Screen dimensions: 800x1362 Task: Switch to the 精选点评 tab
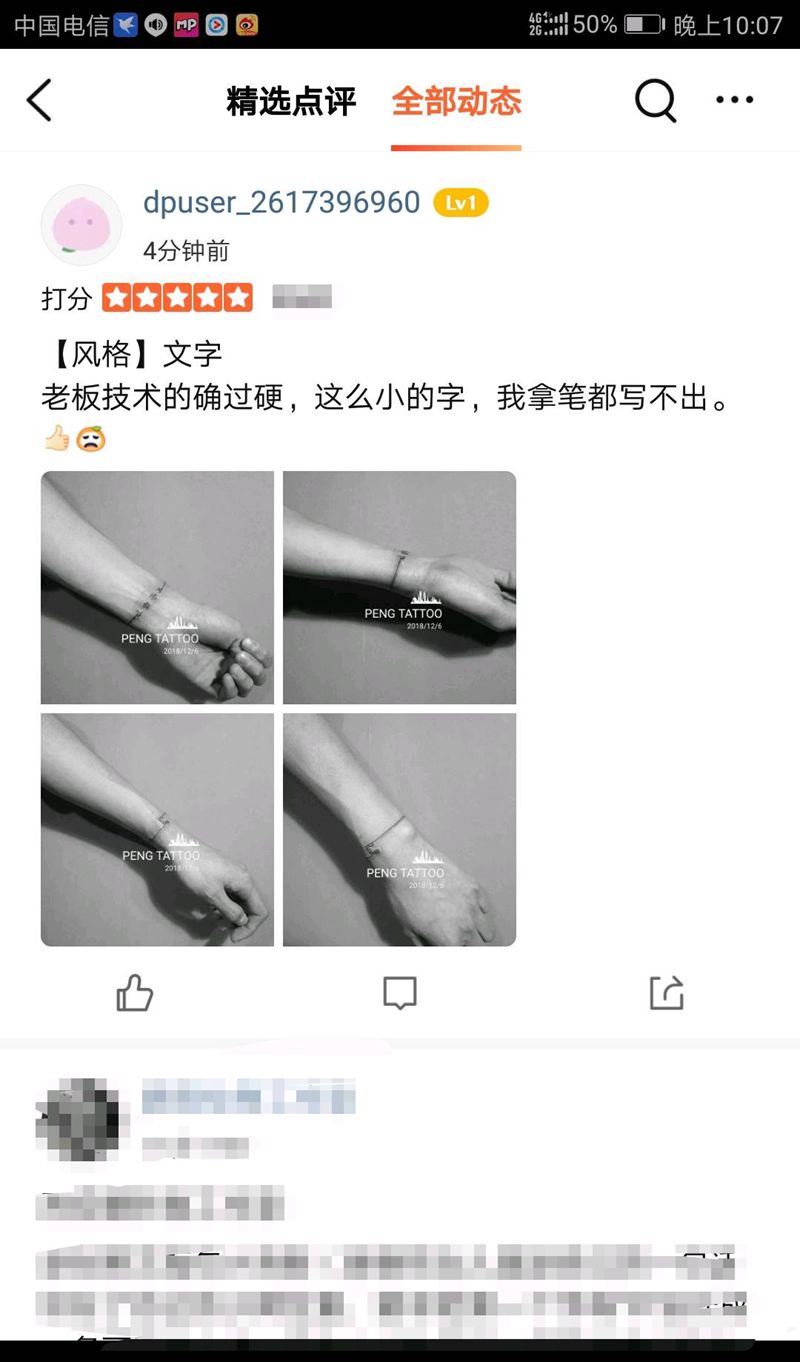pos(291,101)
